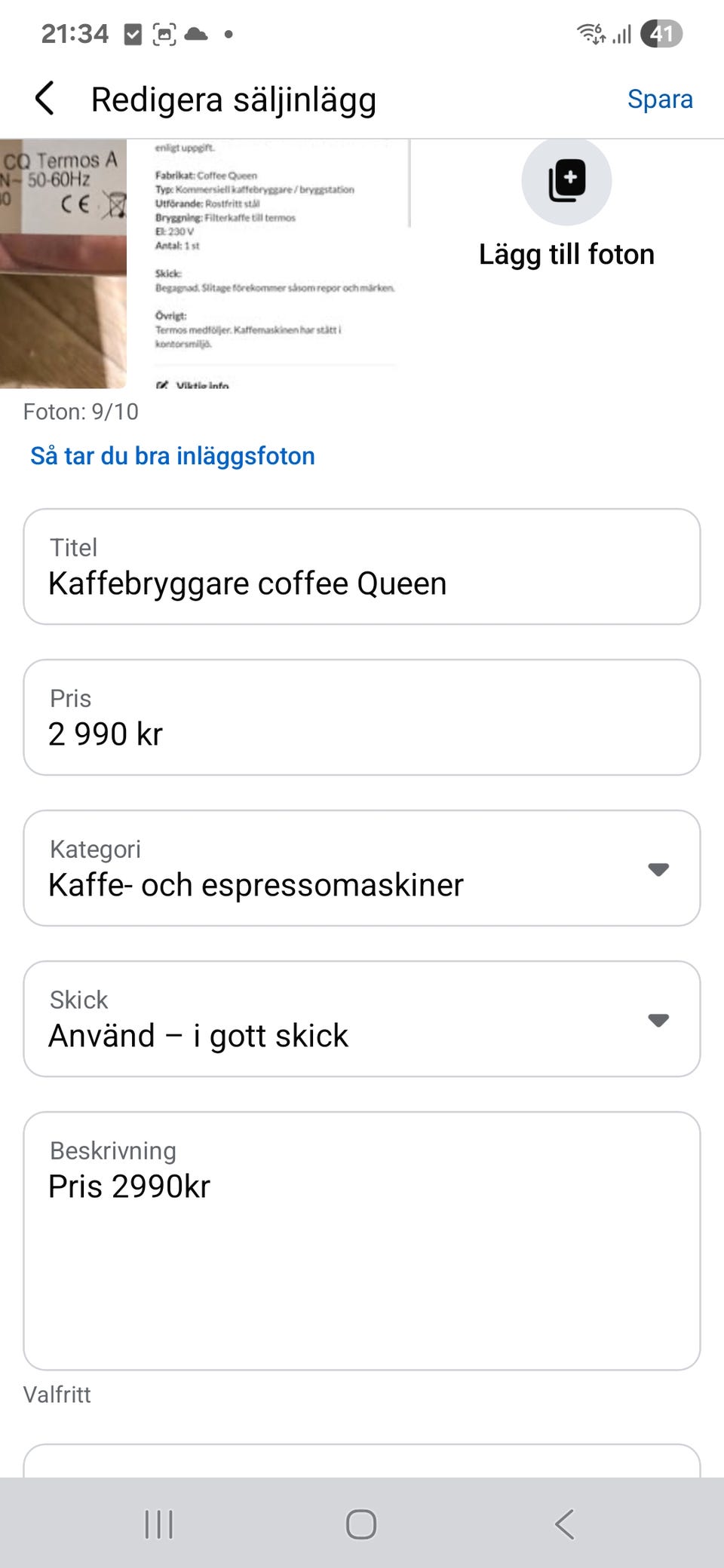Open the cloud sync status bar icon
This screenshot has width=724, height=1568.
pos(195,32)
